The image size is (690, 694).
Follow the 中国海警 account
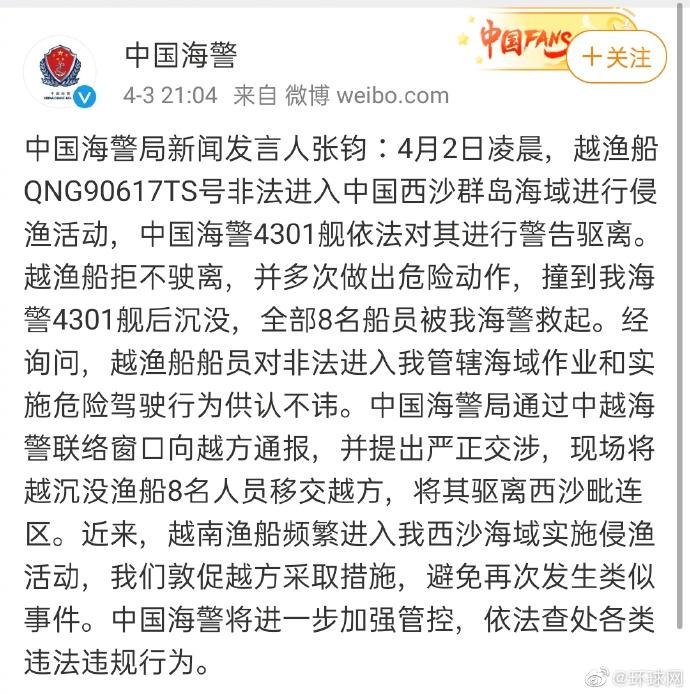(616, 57)
